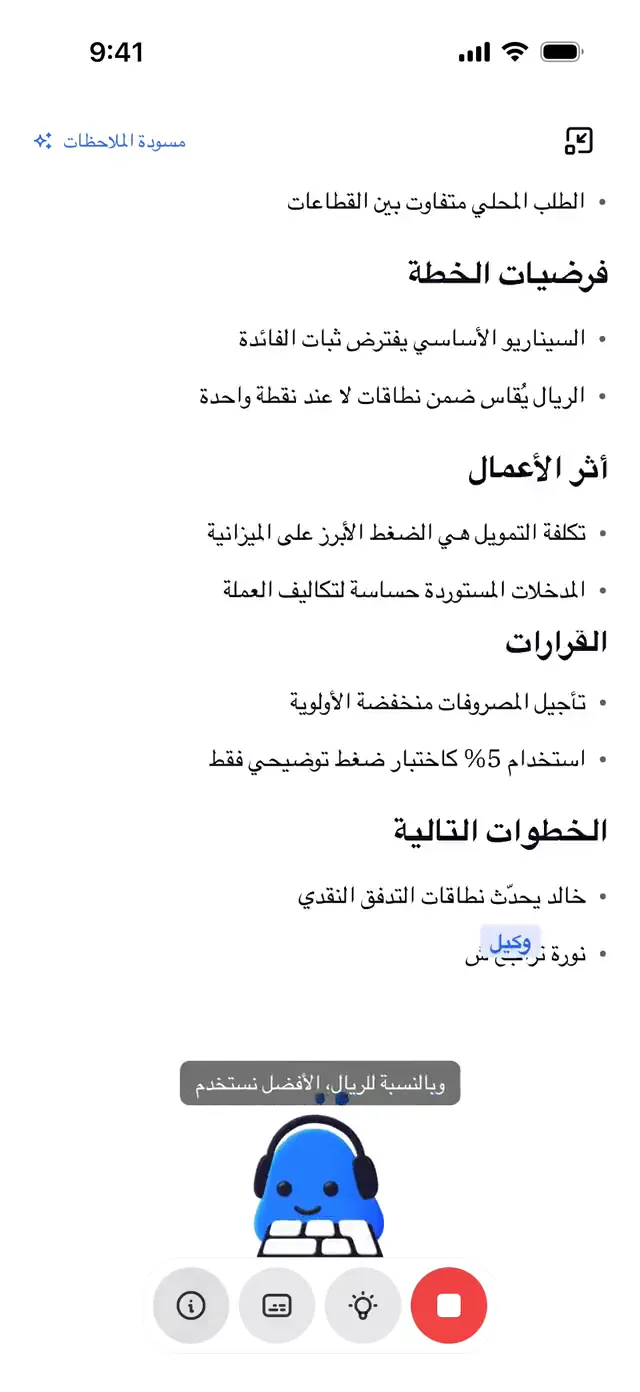Open the info button
This screenshot has width=640, height=1392.
click(191, 1305)
